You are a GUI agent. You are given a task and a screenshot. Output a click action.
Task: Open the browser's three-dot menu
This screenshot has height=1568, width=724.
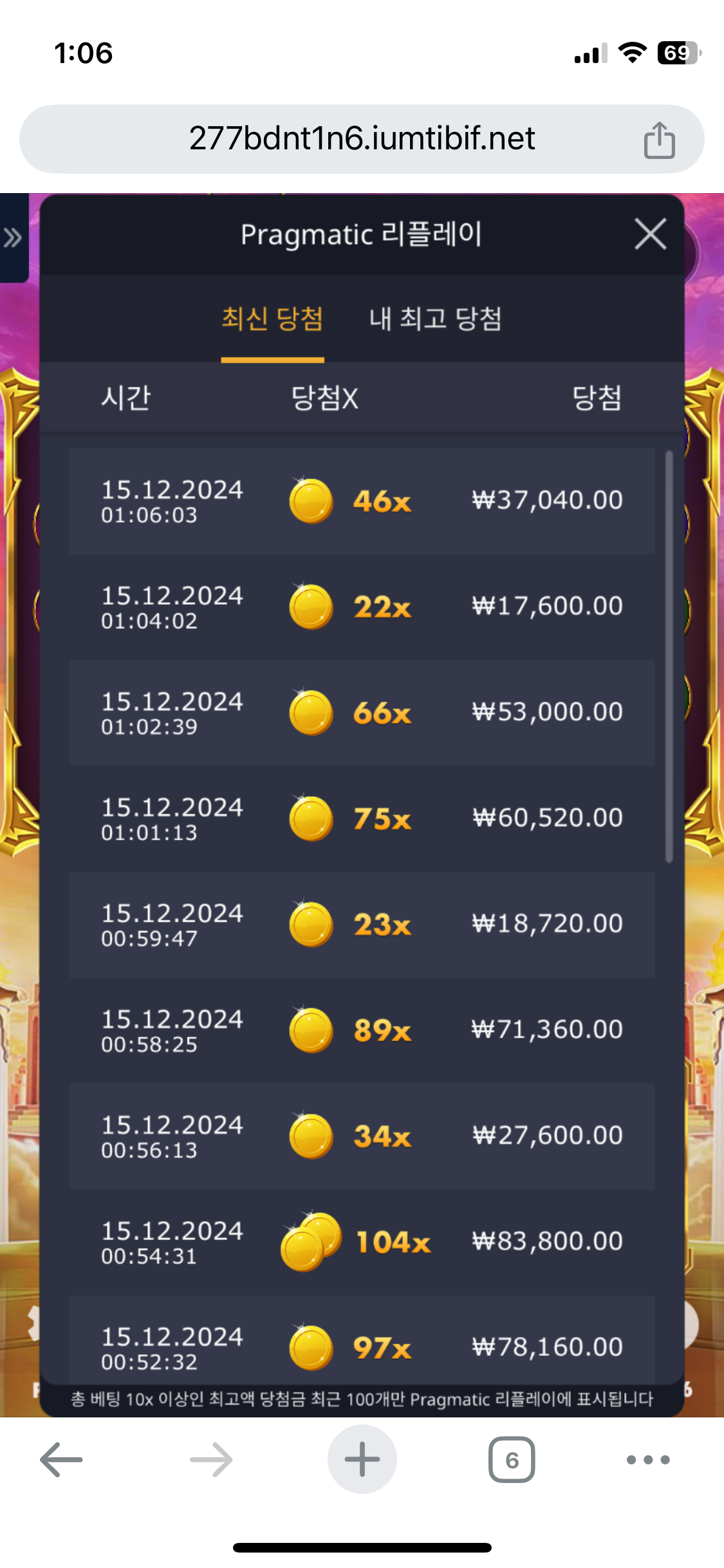click(648, 1460)
